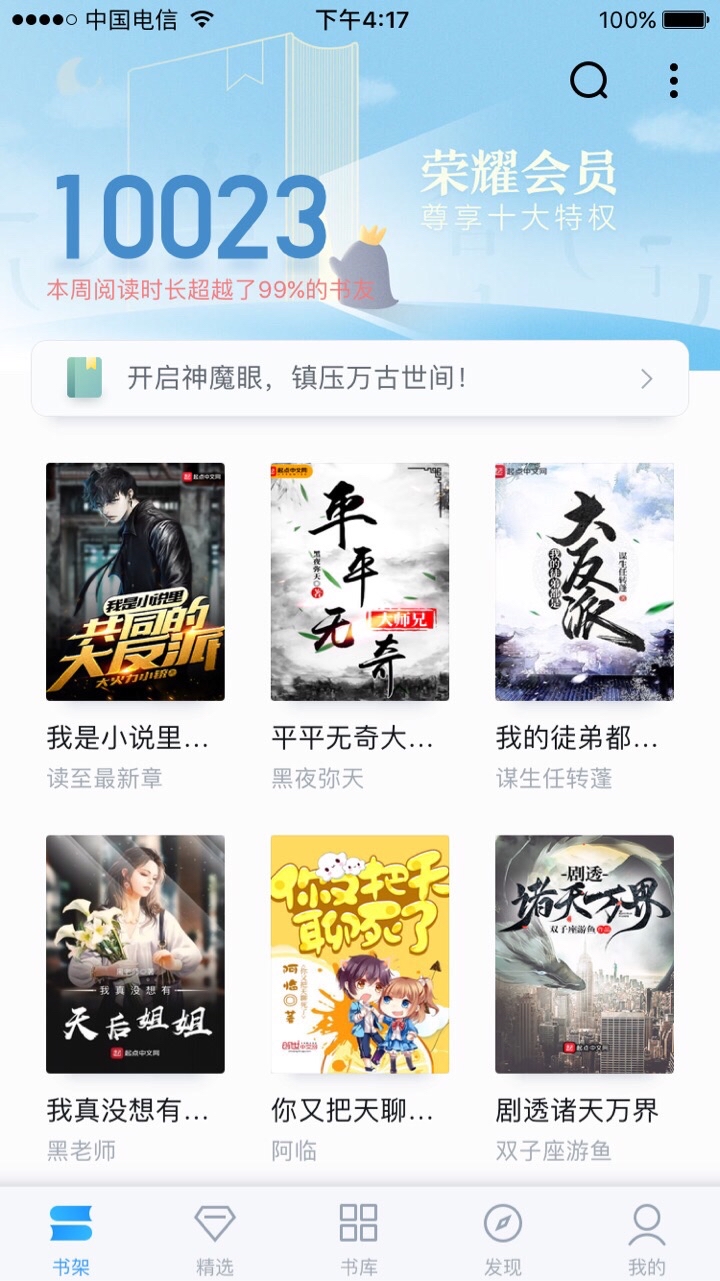Open the three-dot overflow menu

(674, 80)
